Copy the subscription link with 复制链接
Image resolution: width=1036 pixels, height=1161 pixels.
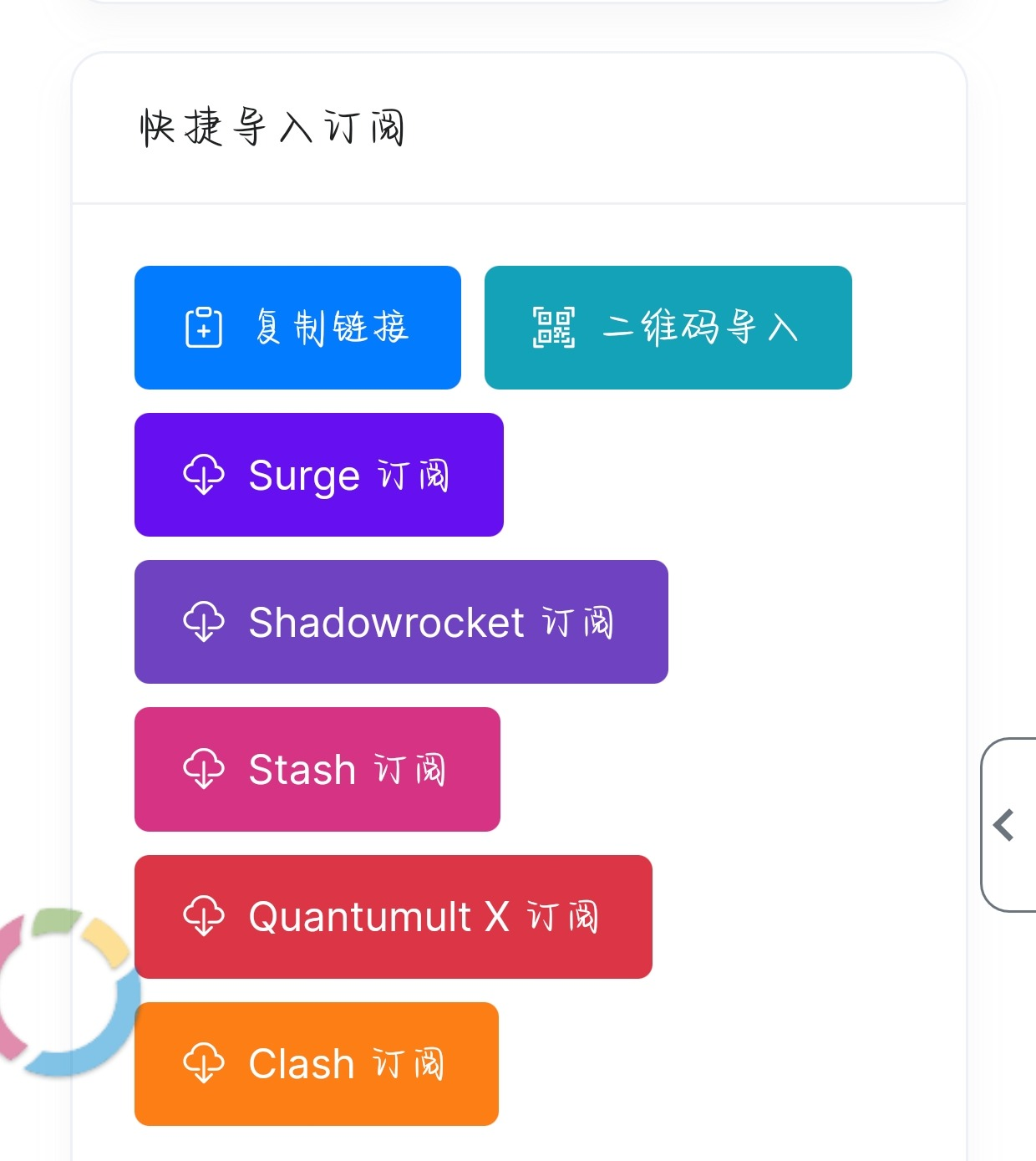click(297, 327)
